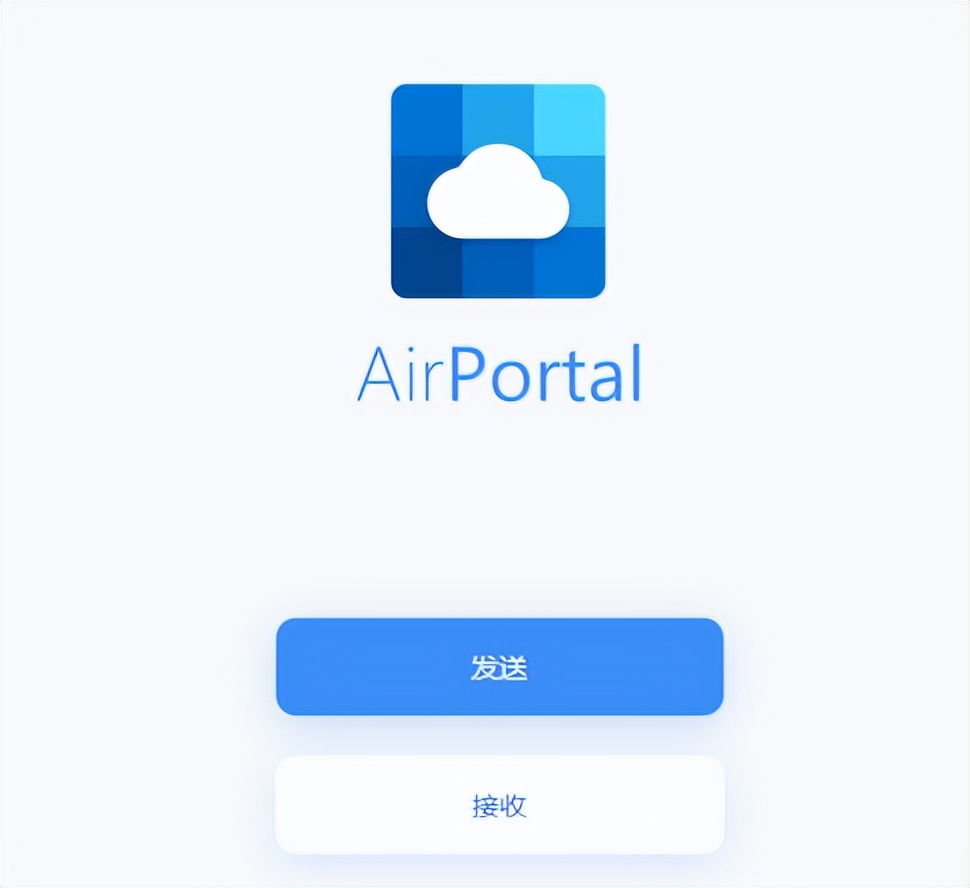Select the white 接收 (receive) button
This screenshot has height=888, width=970.
click(x=499, y=805)
